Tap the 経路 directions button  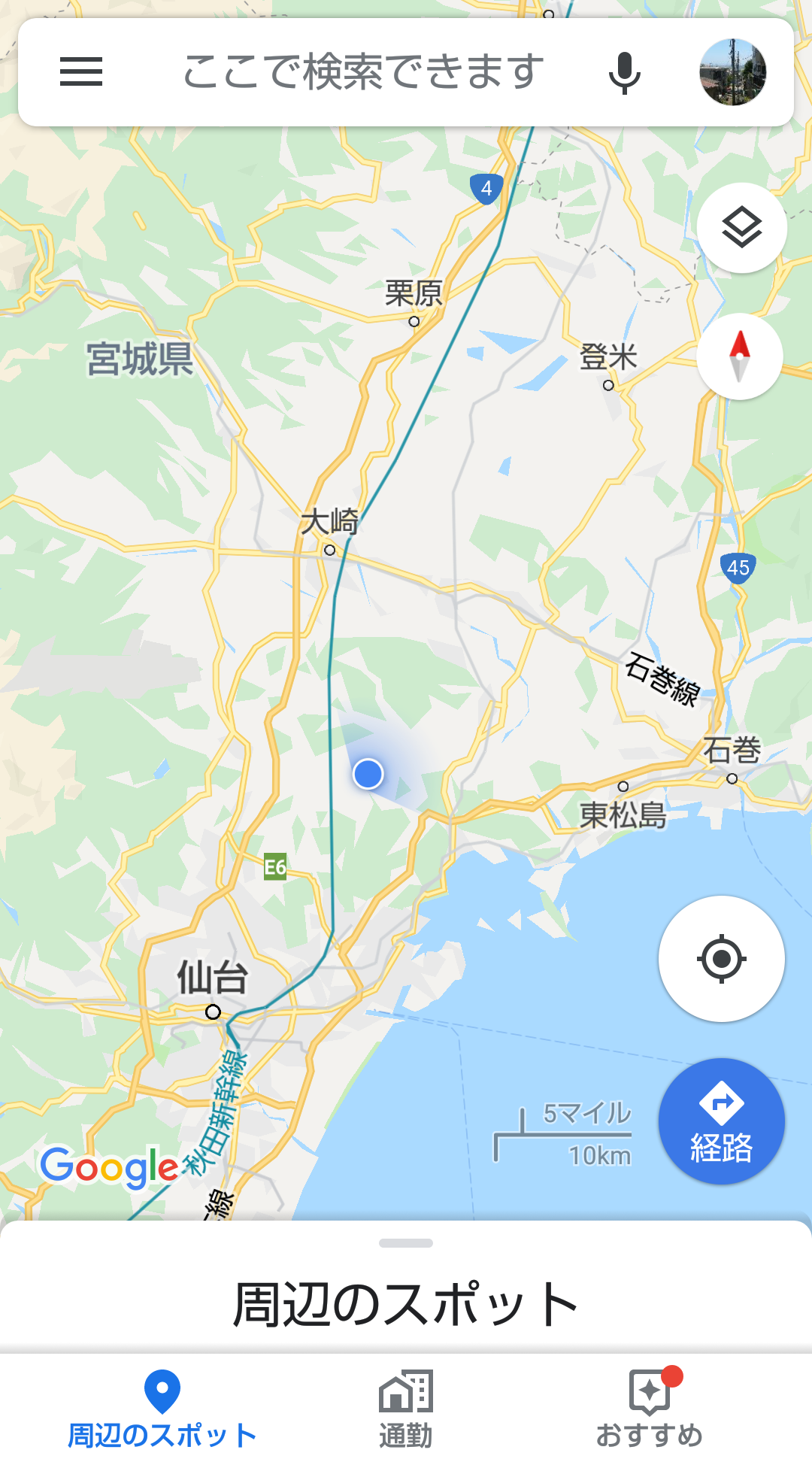click(x=721, y=1121)
